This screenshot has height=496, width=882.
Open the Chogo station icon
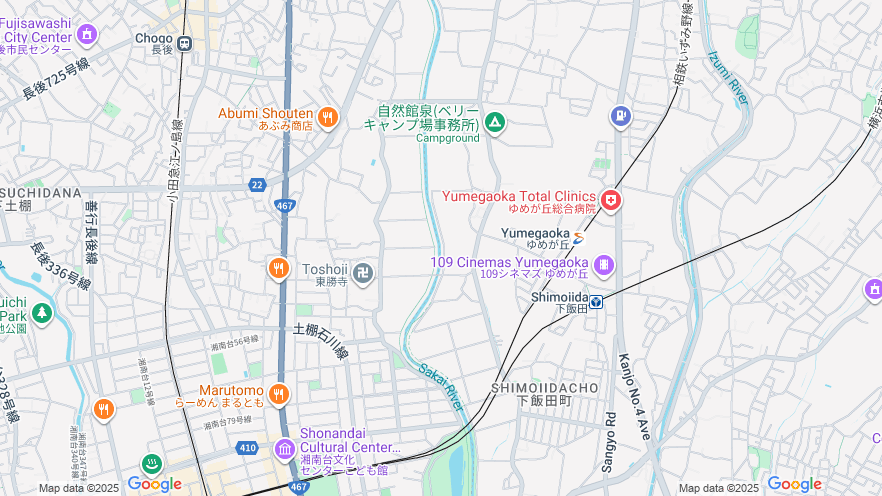[x=184, y=43]
